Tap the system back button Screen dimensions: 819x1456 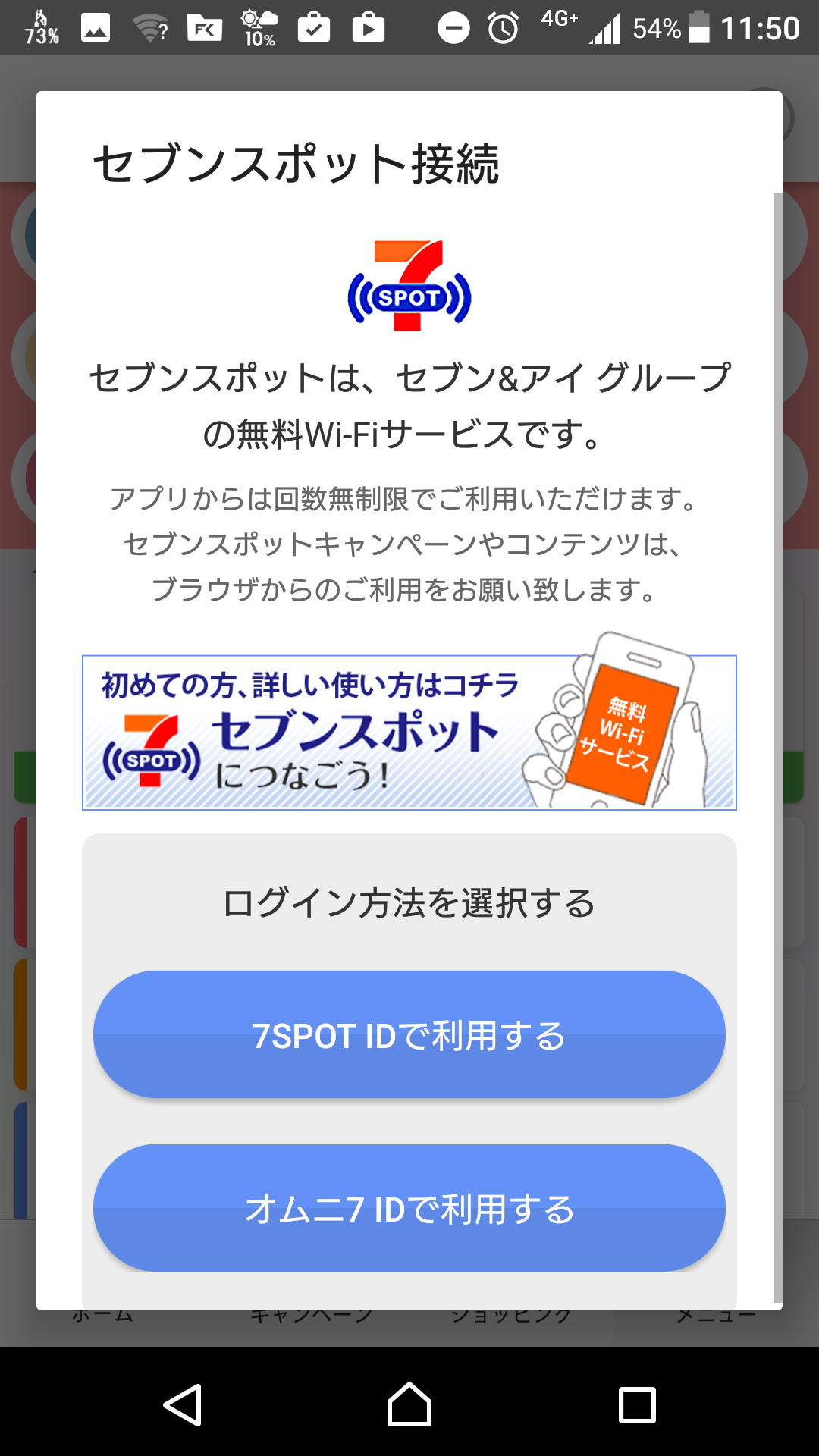182,1405
